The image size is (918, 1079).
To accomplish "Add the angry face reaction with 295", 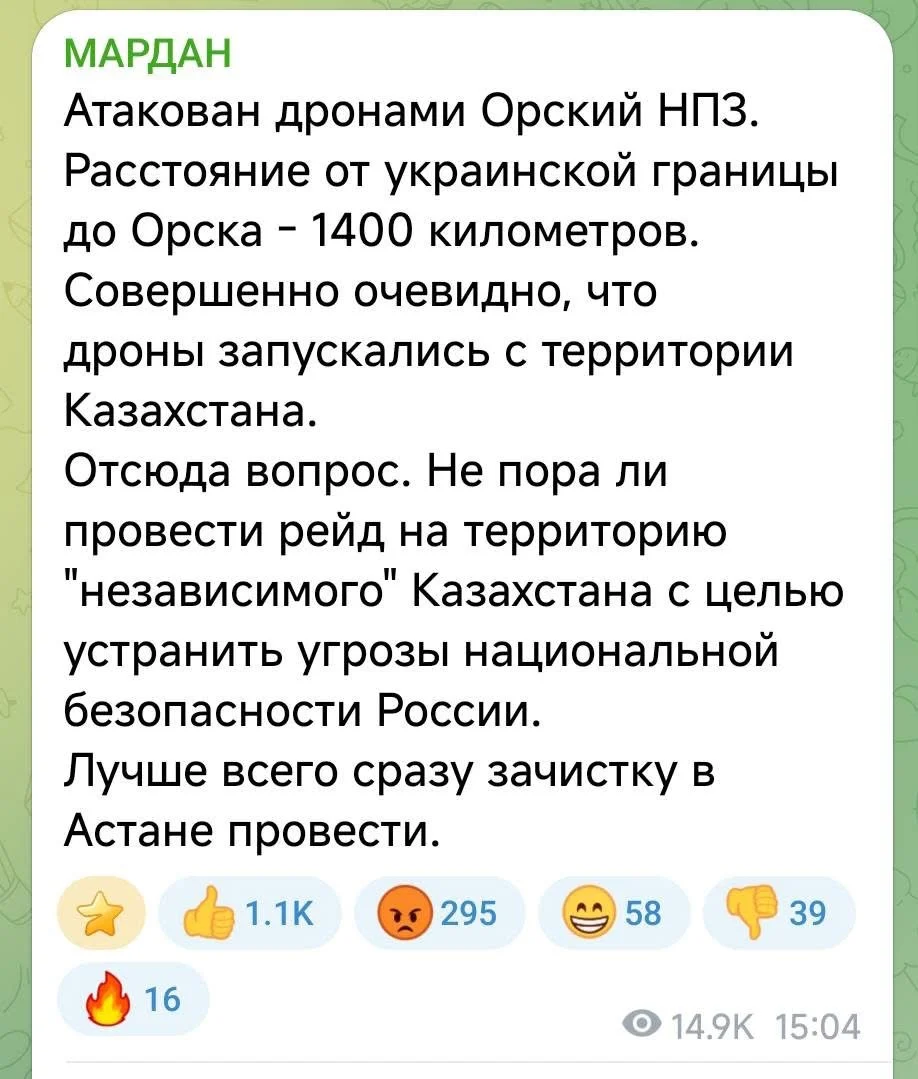I will [x=438, y=913].
